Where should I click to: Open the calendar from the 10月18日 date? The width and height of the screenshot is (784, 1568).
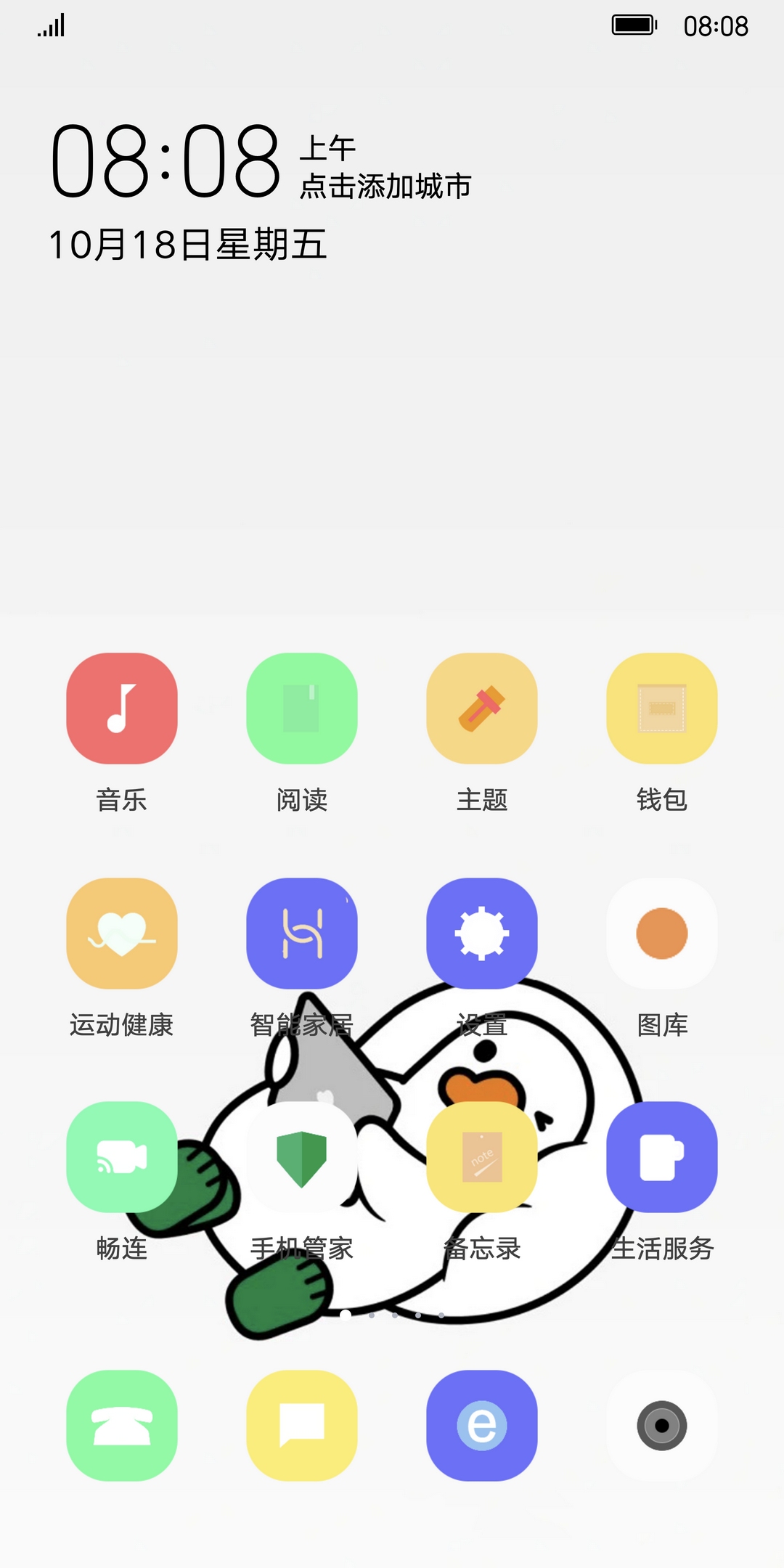[x=187, y=245]
